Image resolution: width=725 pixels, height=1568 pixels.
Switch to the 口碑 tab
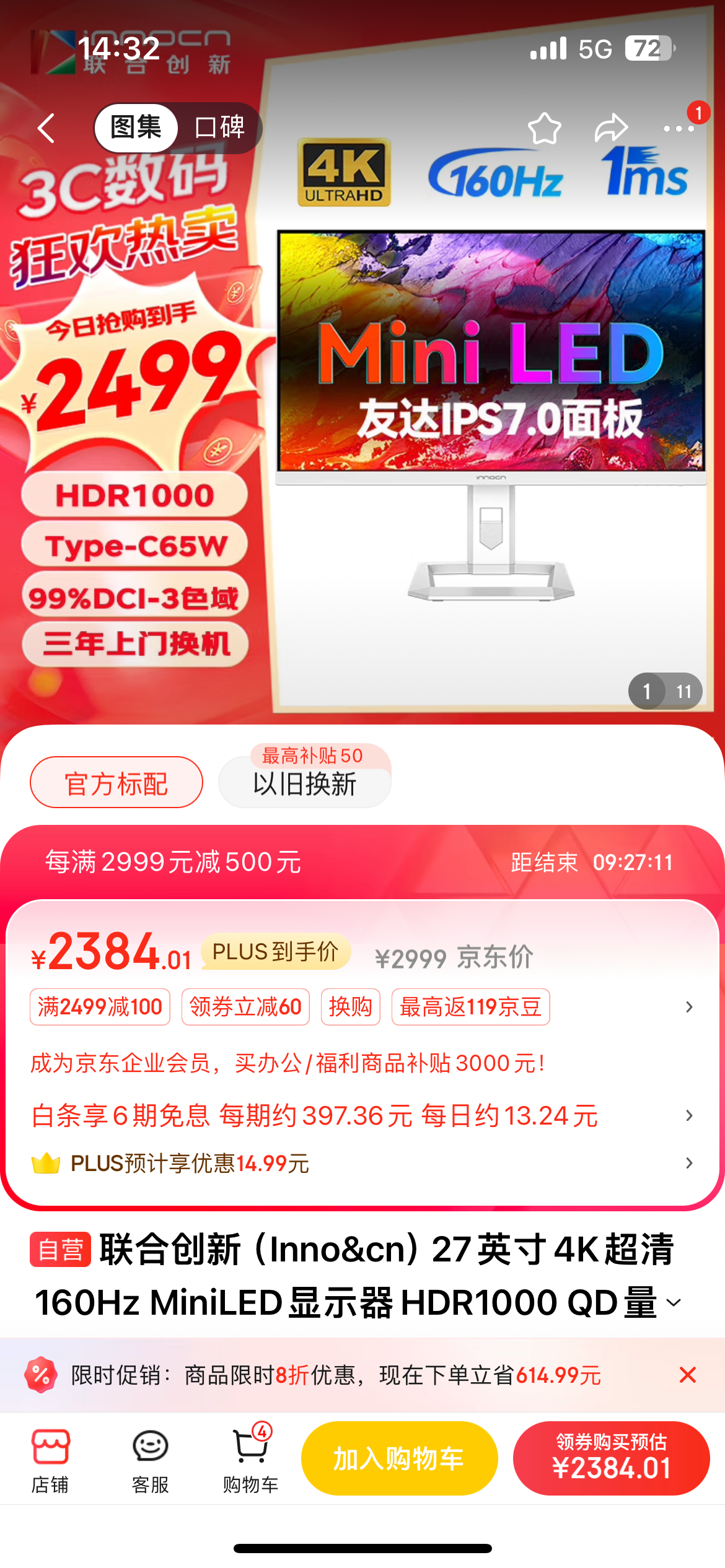(220, 128)
